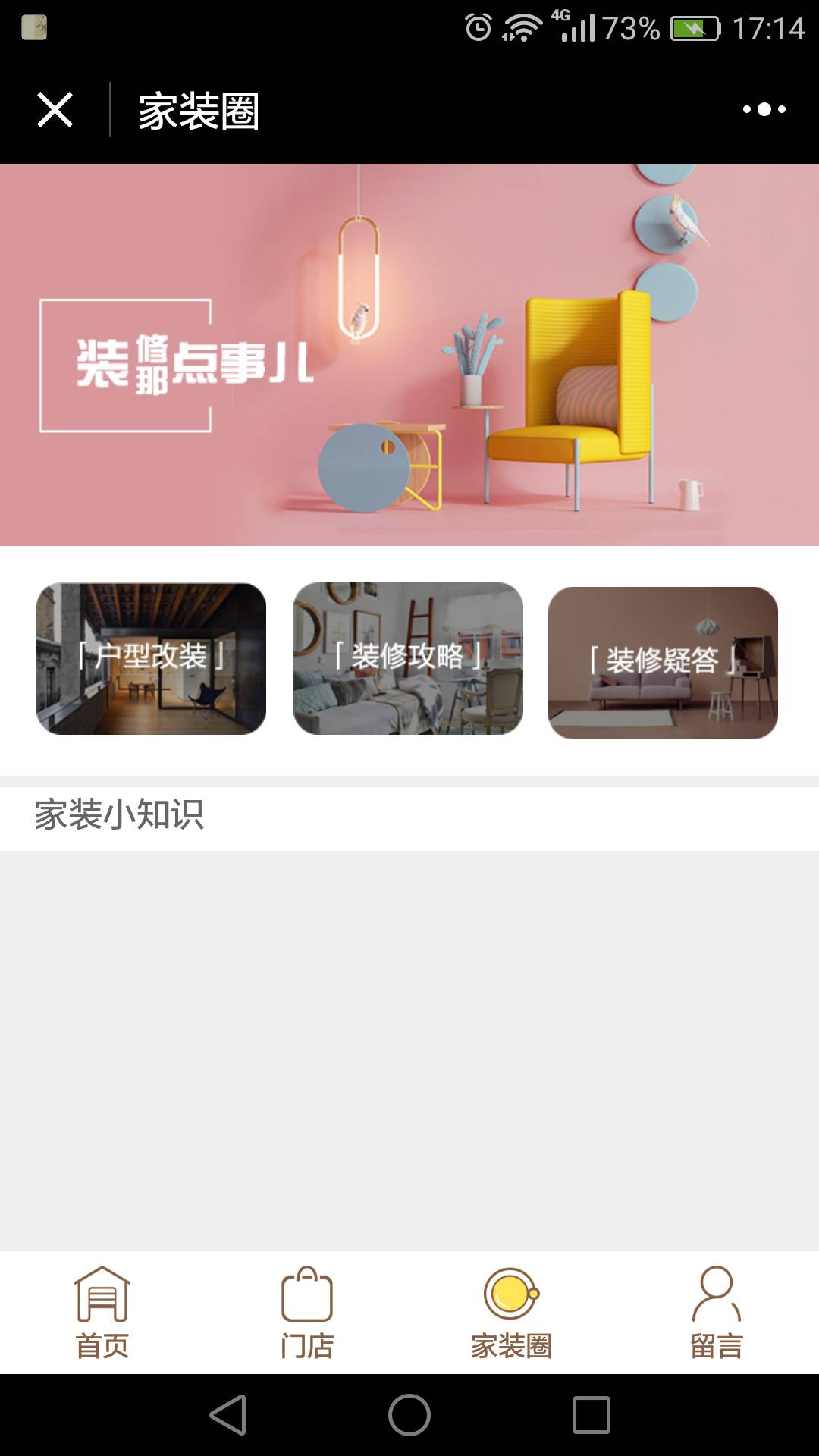
Task: Open the 装修攻略 category card
Action: point(408,658)
